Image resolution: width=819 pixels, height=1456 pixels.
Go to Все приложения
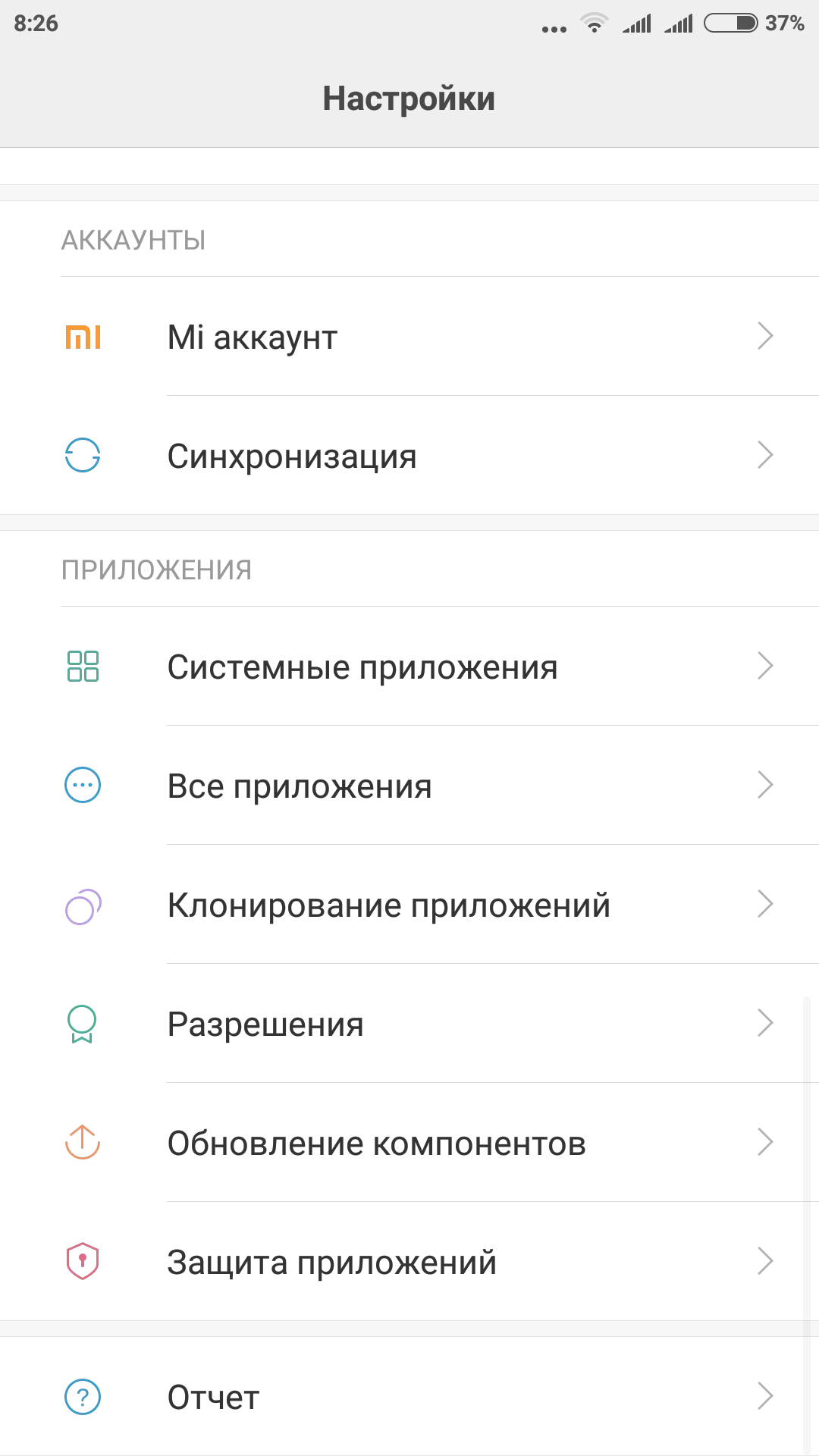[x=409, y=785]
